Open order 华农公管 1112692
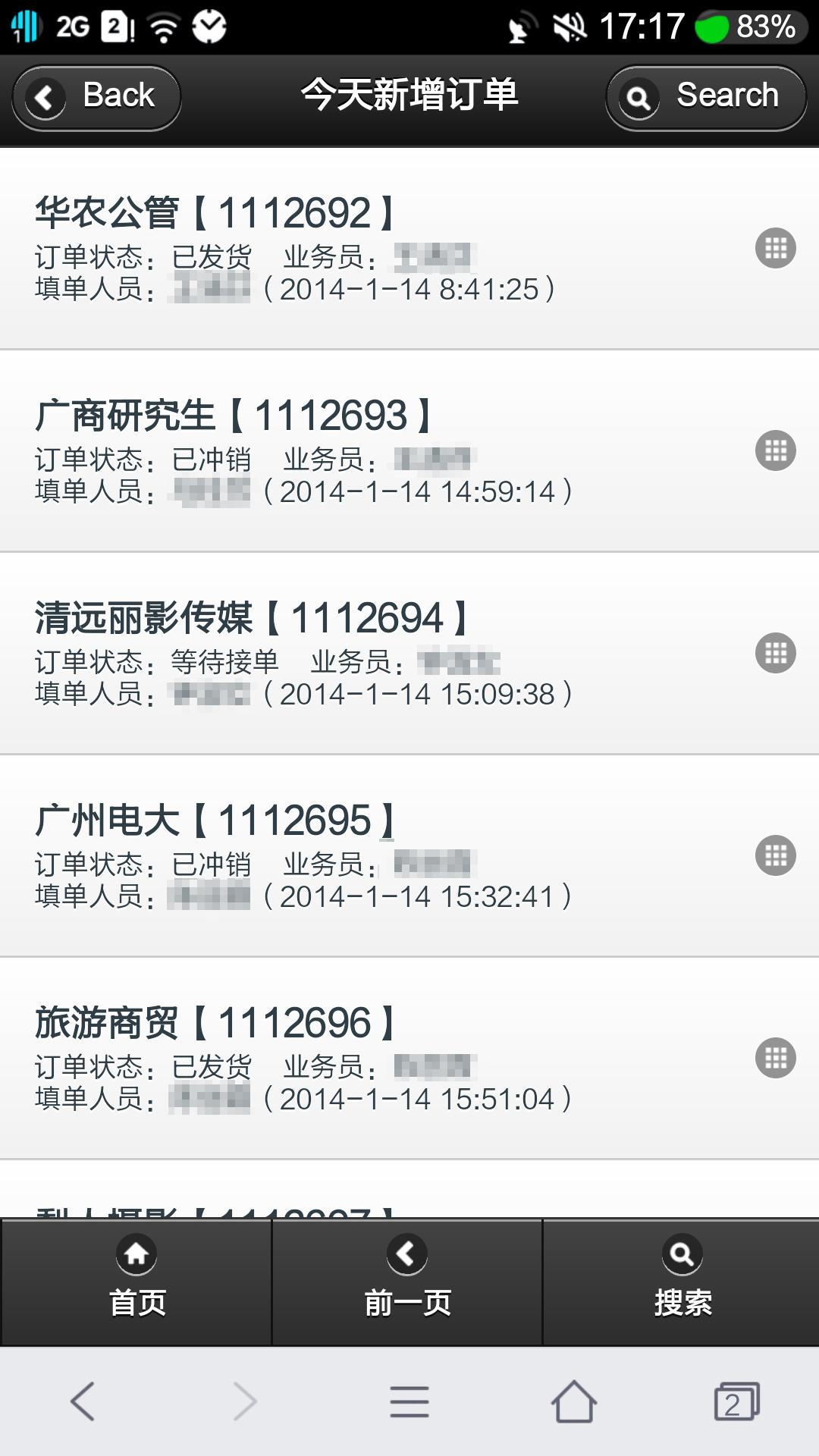The width and height of the screenshot is (819, 1456). [x=409, y=249]
